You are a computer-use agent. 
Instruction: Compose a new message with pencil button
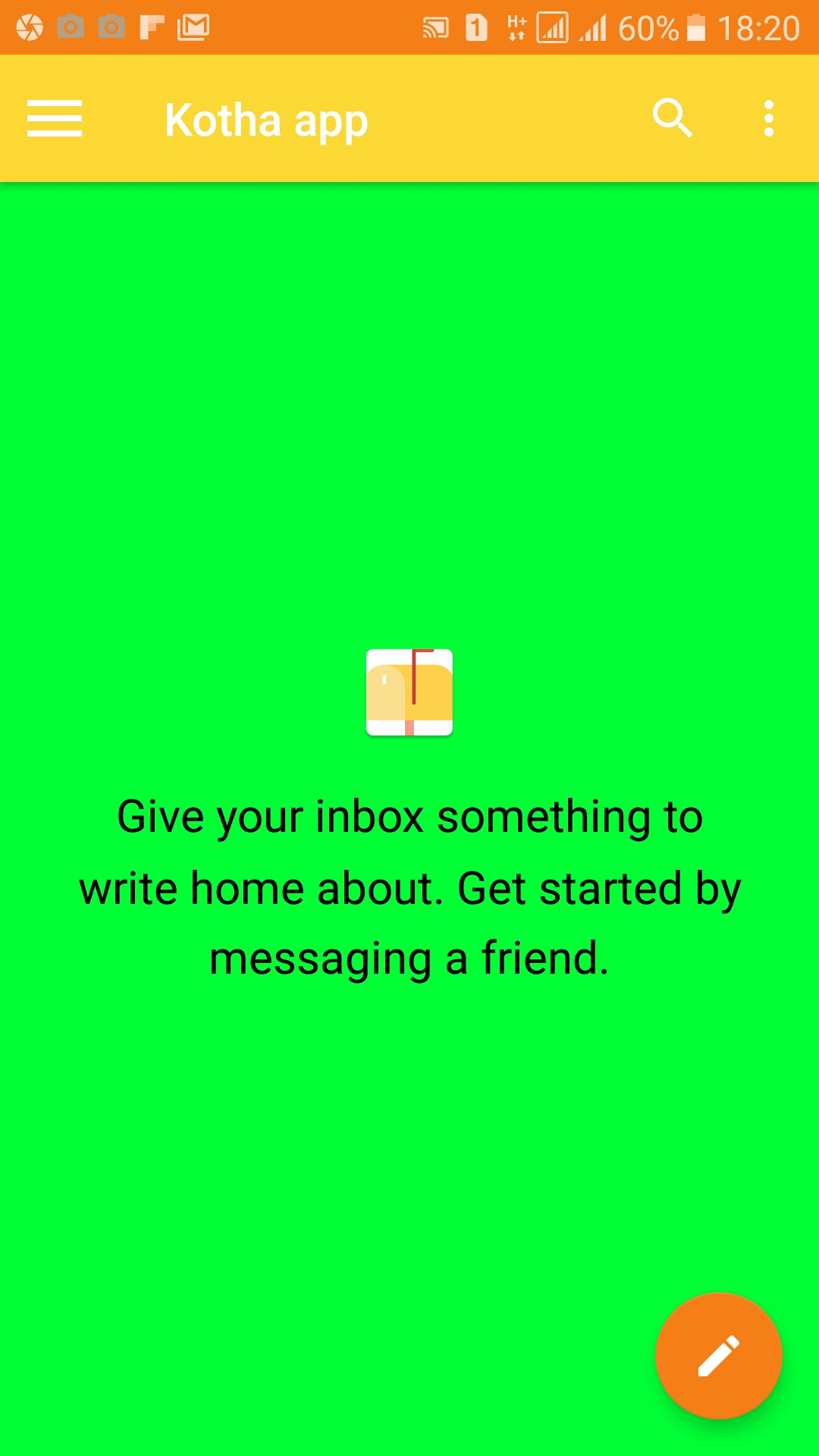tap(718, 1355)
